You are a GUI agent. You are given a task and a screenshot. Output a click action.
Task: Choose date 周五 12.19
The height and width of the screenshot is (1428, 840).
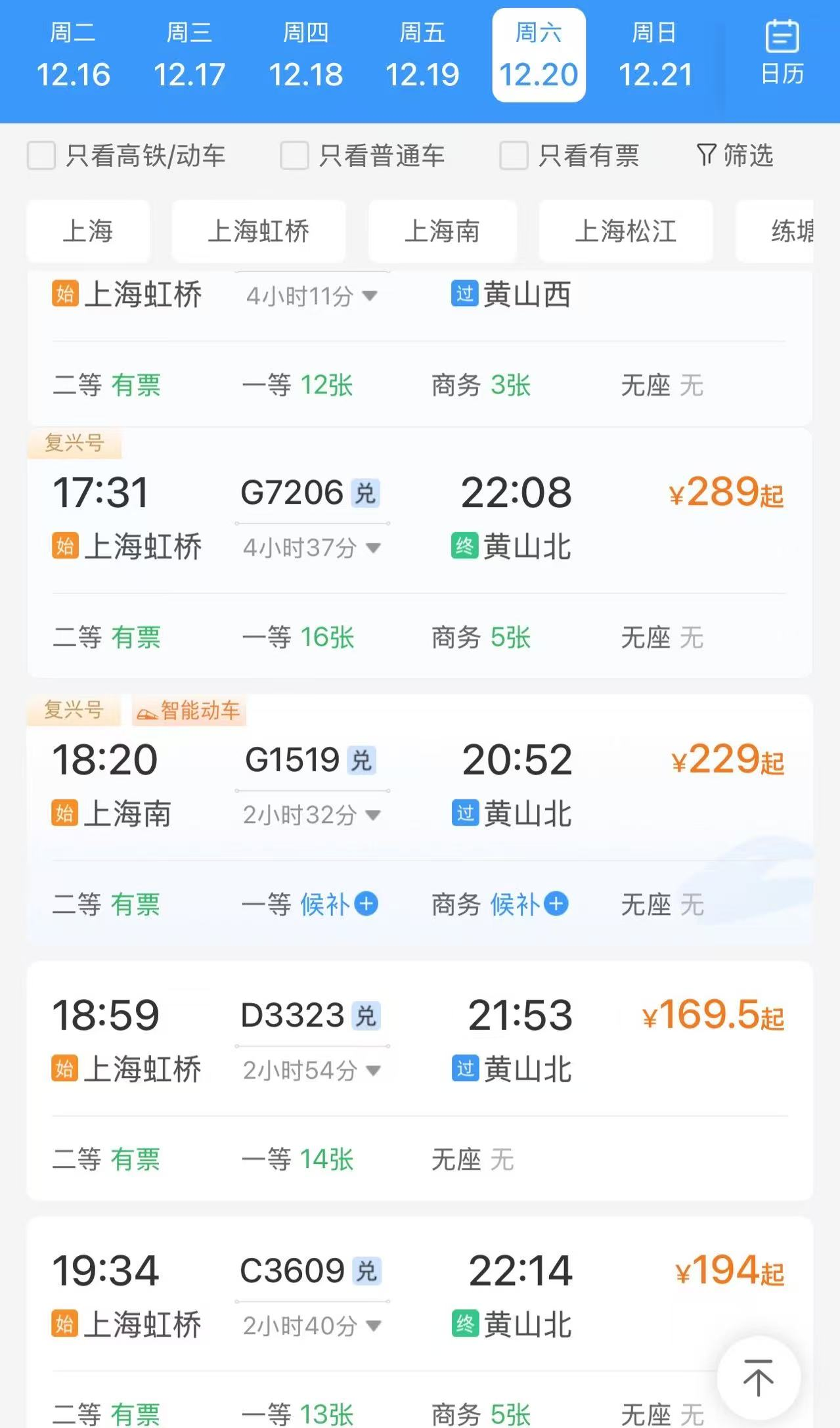pyautogui.click(x=422, y=56)
